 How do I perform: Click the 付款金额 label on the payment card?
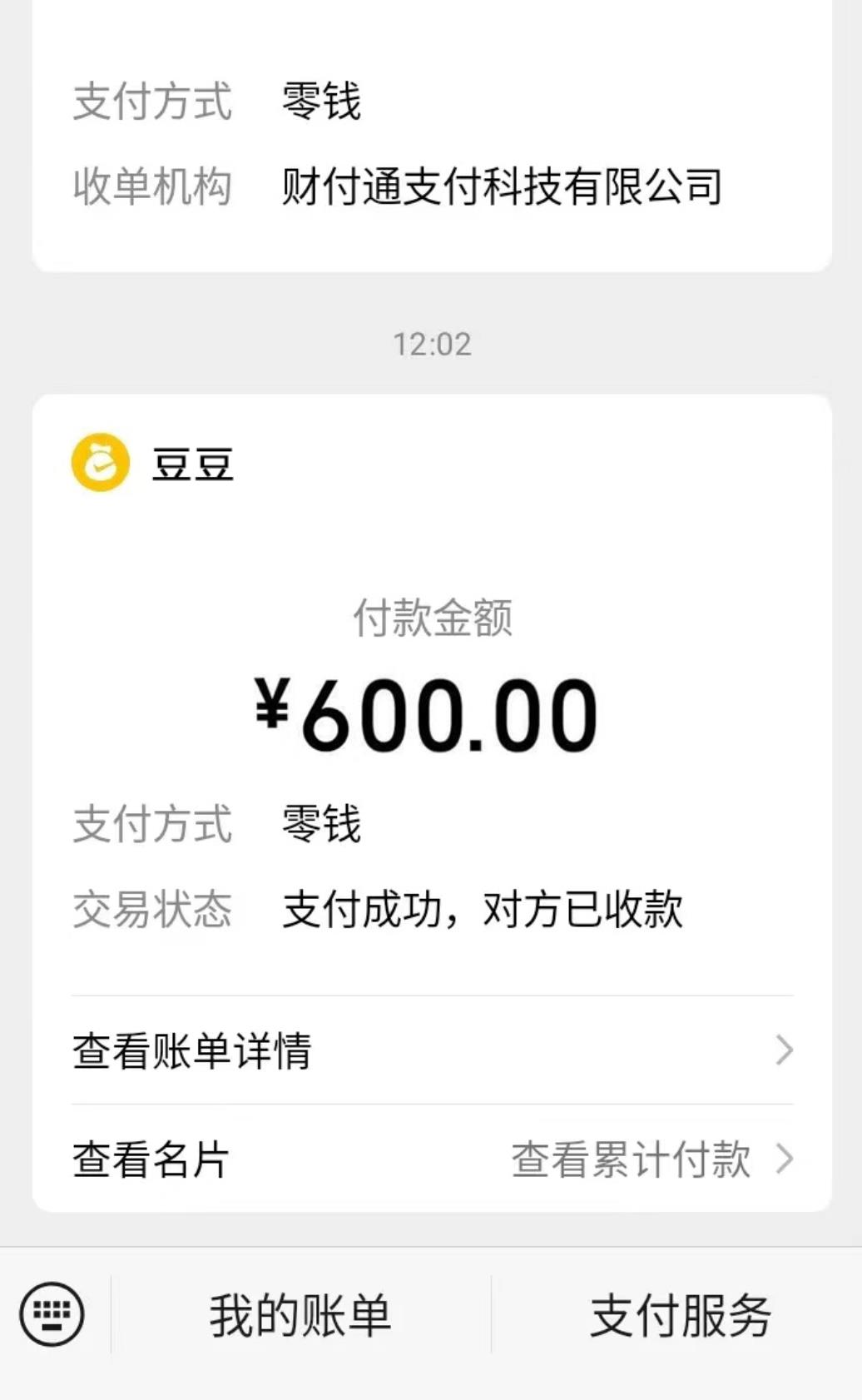tap(431, 617)
